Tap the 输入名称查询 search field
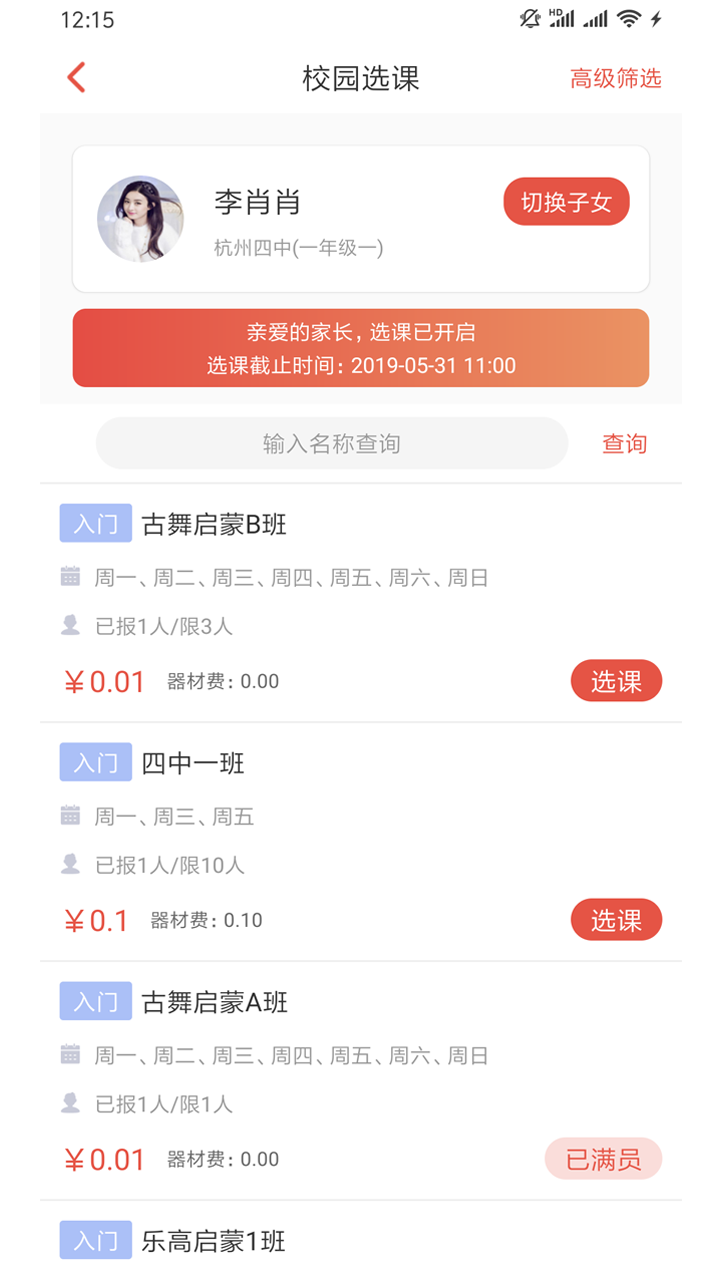Image resolution: width=720 pixels, height=1280 pixels. [330, 443]
